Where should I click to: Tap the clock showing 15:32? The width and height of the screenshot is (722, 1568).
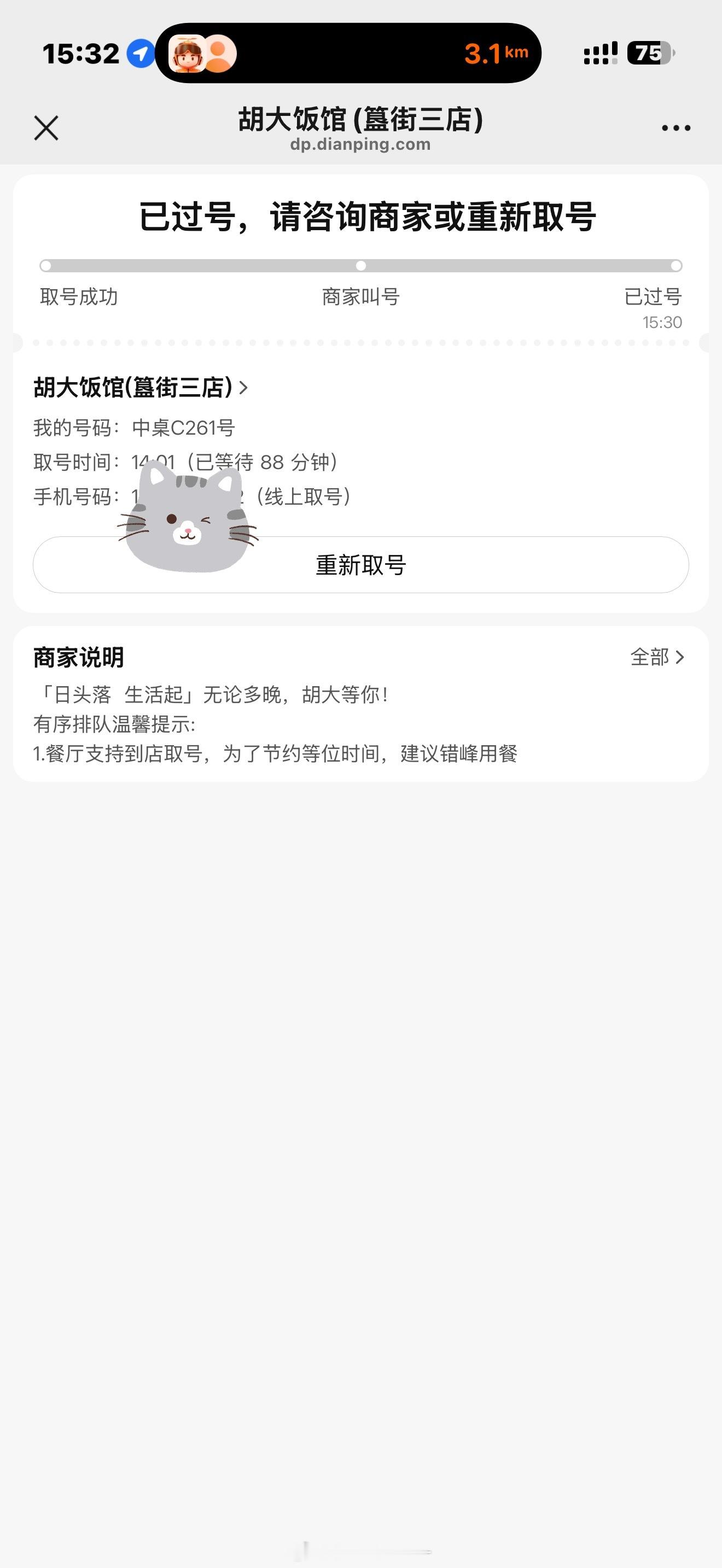click(81, 54)
